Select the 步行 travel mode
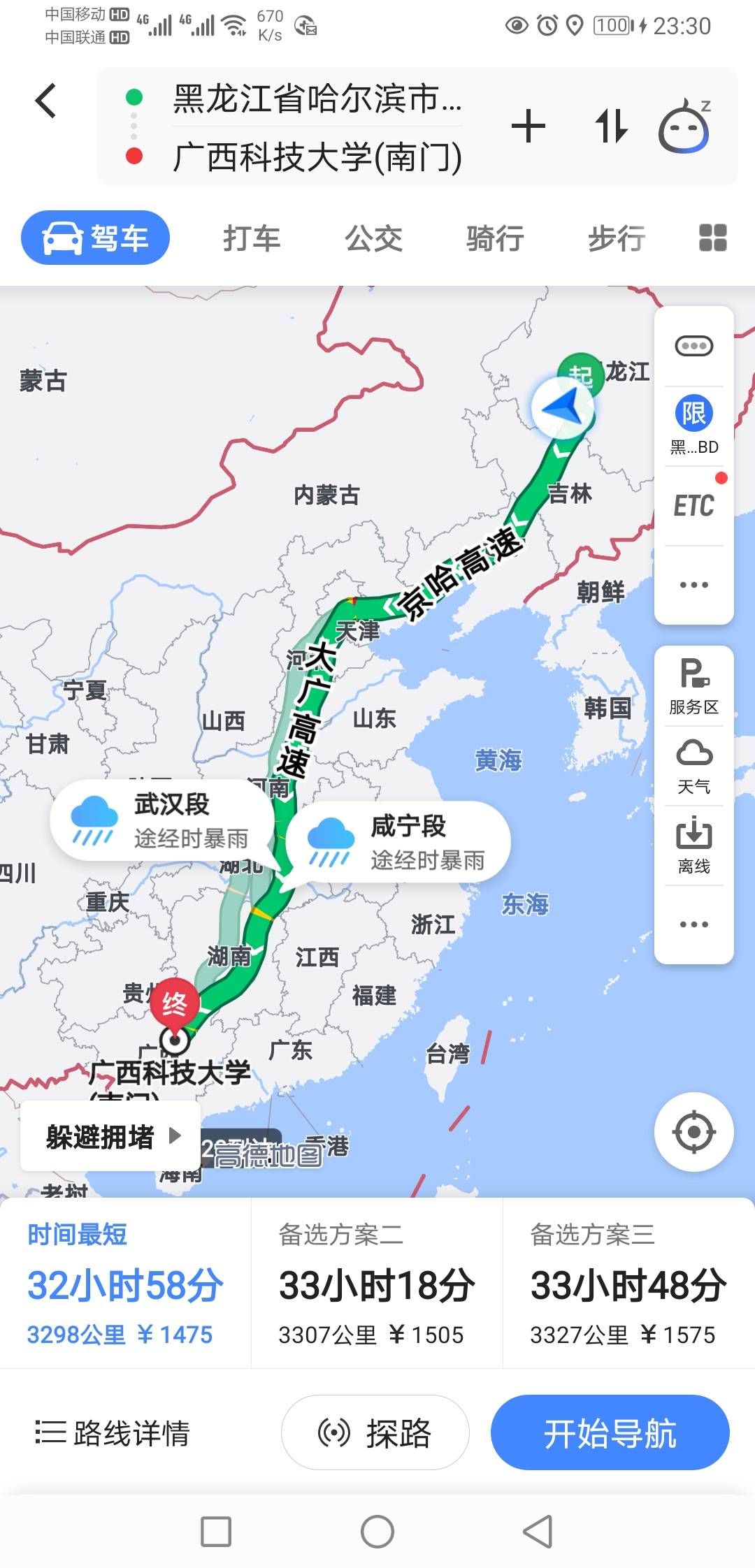The height and width of the screenshot is (1568, 755). (x=616, y=239)
